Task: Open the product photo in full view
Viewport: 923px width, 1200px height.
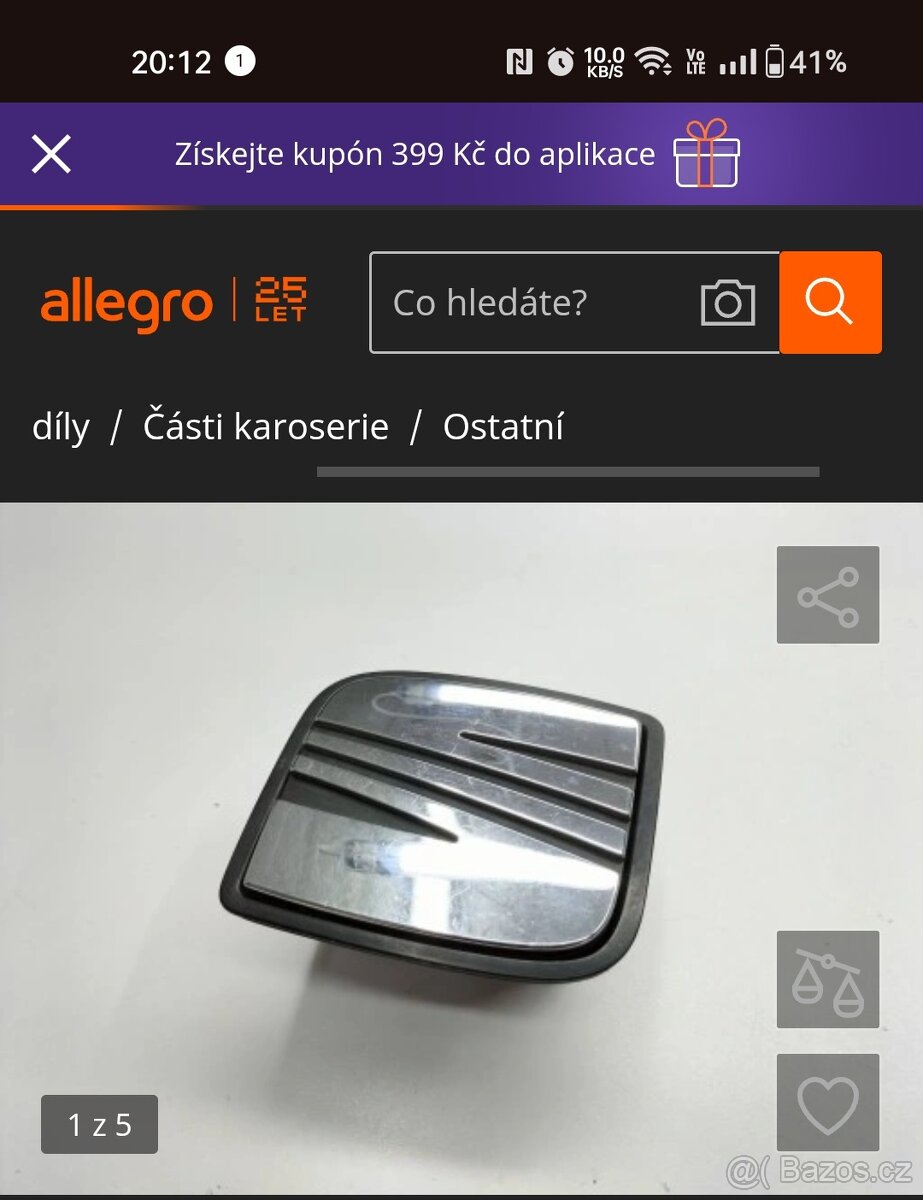Action: [440, 830]
